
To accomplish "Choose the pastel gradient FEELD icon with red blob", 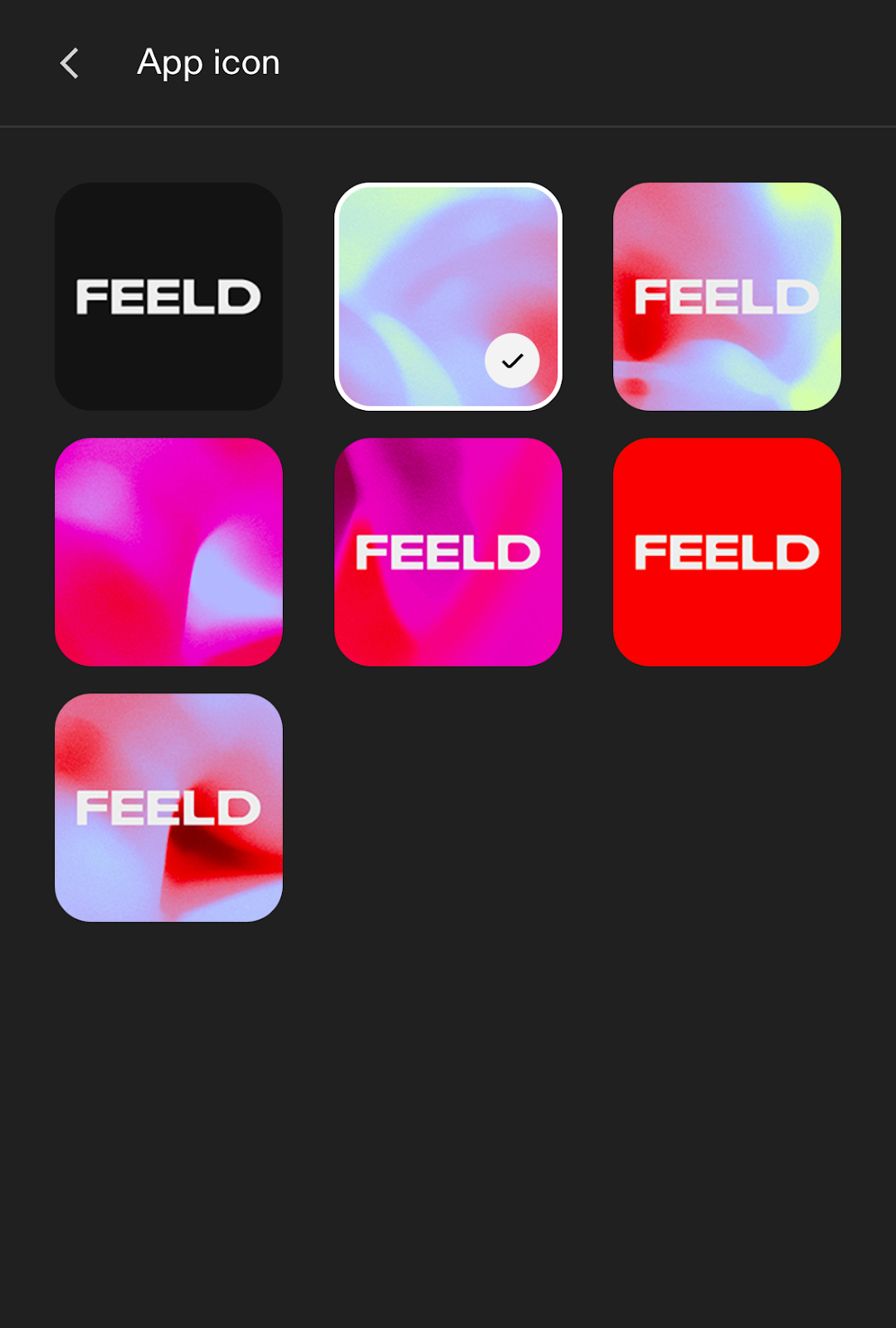I will point(727,296).
